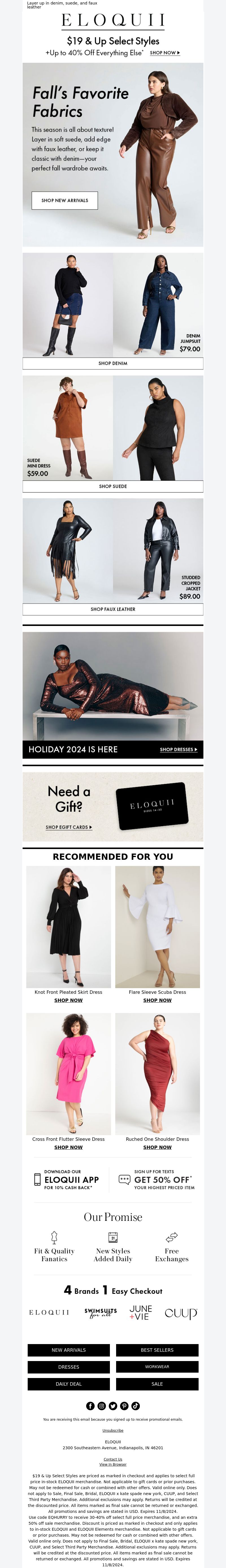Tap the New Arrivals footer button
This screenshot has width=226, height=1568.
coord(69,1350)
